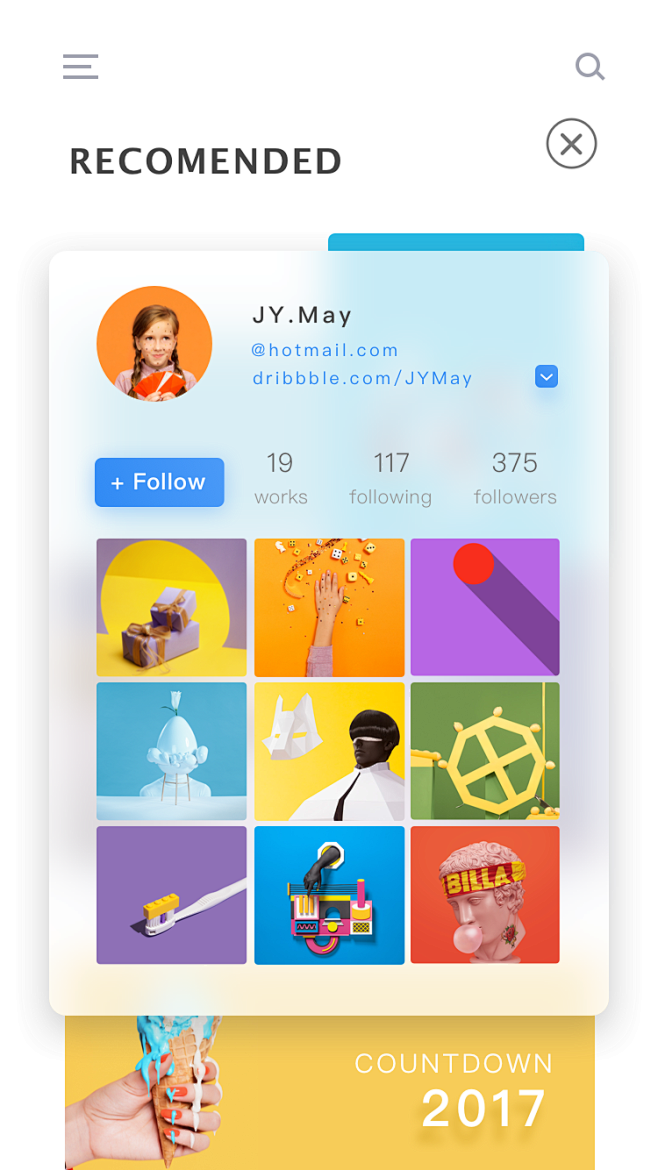
Task: Open the hamburger menu
Action: pyautogui.click(x=80, y=67)
